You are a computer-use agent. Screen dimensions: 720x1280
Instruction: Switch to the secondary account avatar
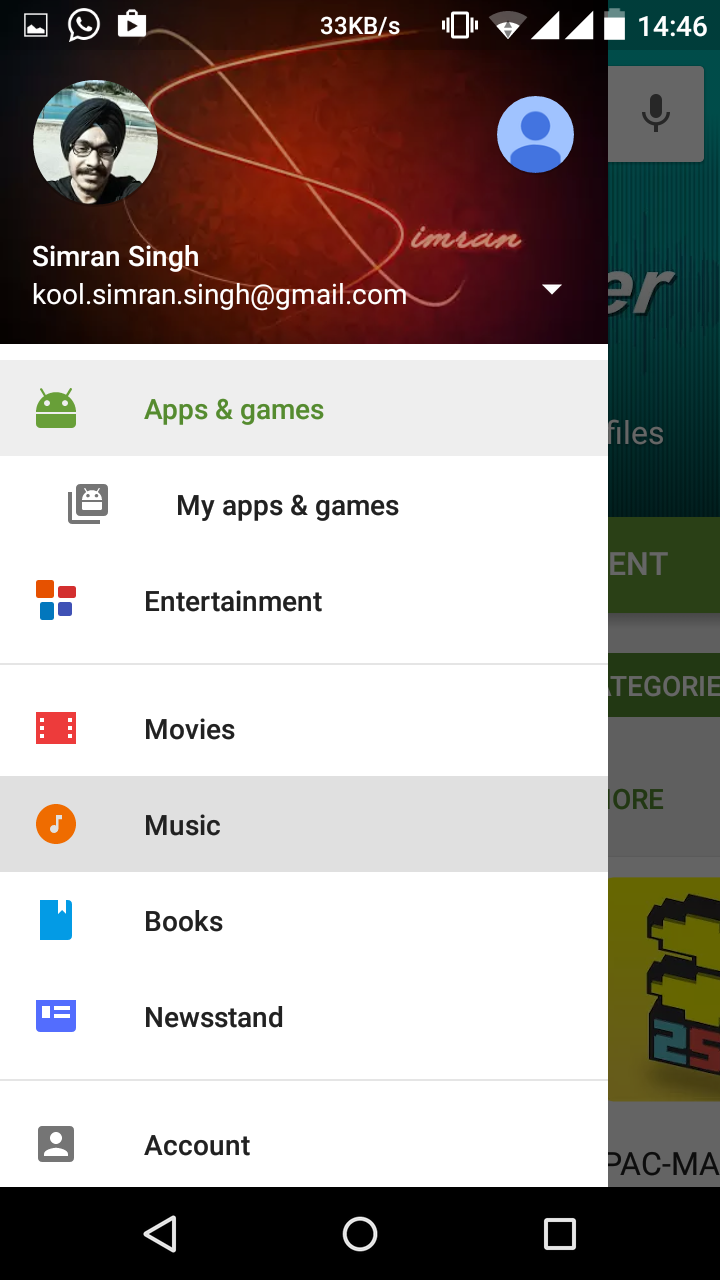click(535, 135)
